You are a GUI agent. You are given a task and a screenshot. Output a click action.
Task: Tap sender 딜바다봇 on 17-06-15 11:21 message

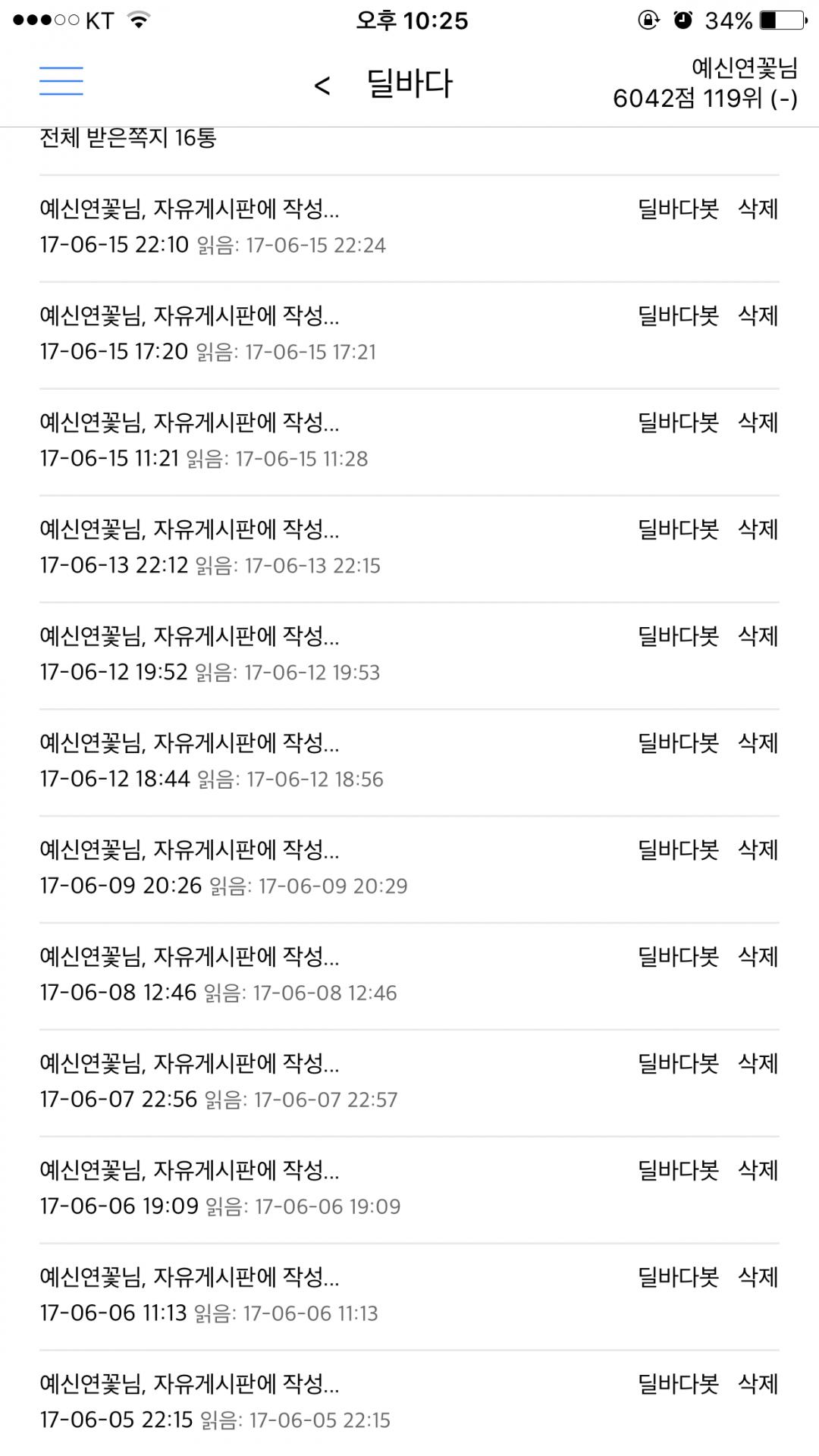pyautogui.click(x=677, y=422)
